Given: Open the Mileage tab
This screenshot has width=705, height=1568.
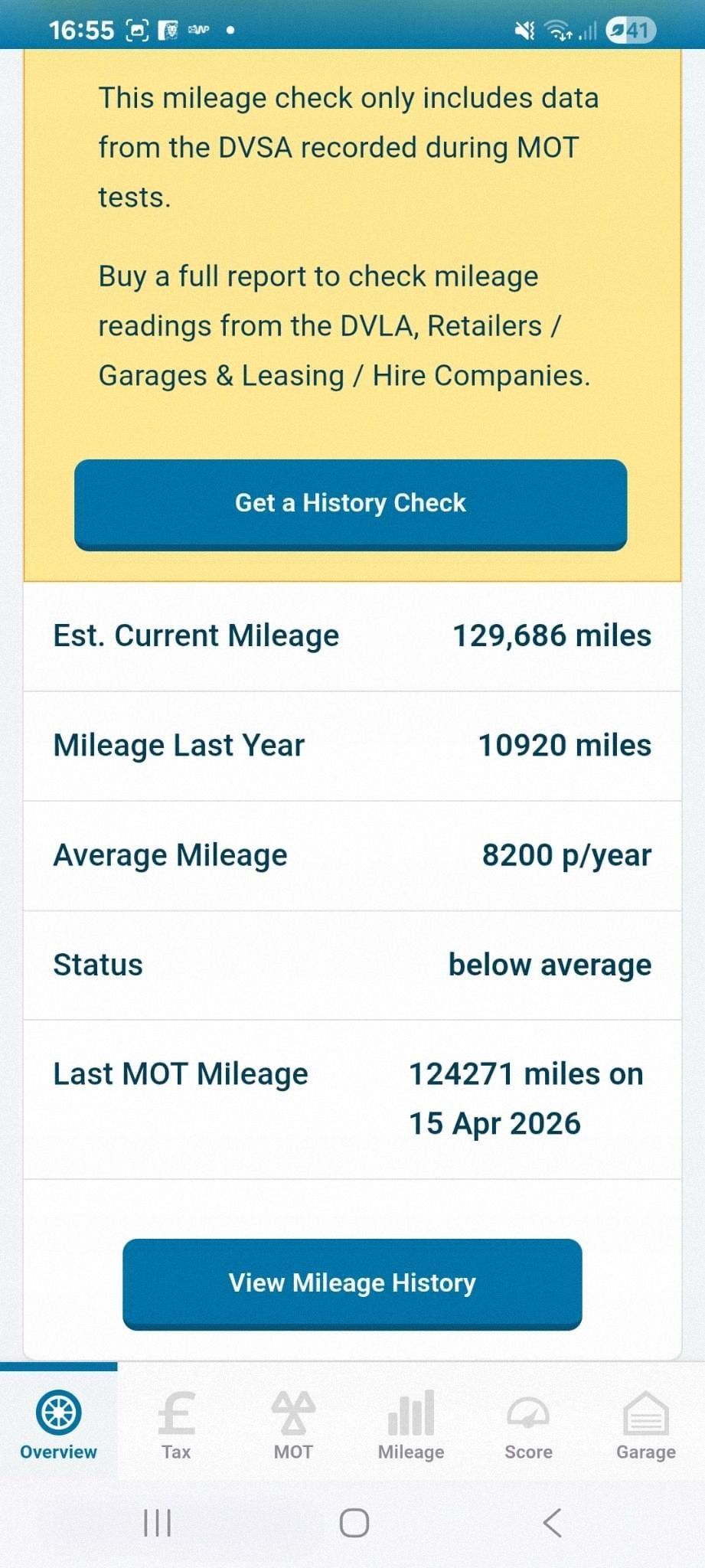Looking at the screenshot, I should pyautogui.click(x=411, y=1426).
